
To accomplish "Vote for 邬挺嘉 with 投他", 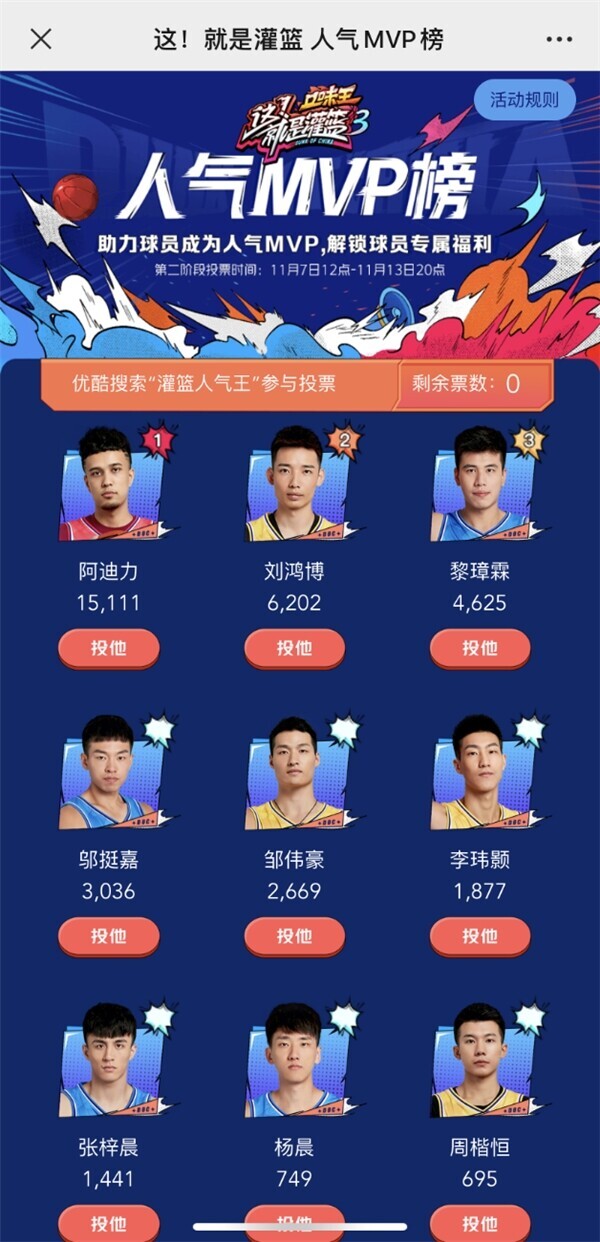I will pos(109,936).
